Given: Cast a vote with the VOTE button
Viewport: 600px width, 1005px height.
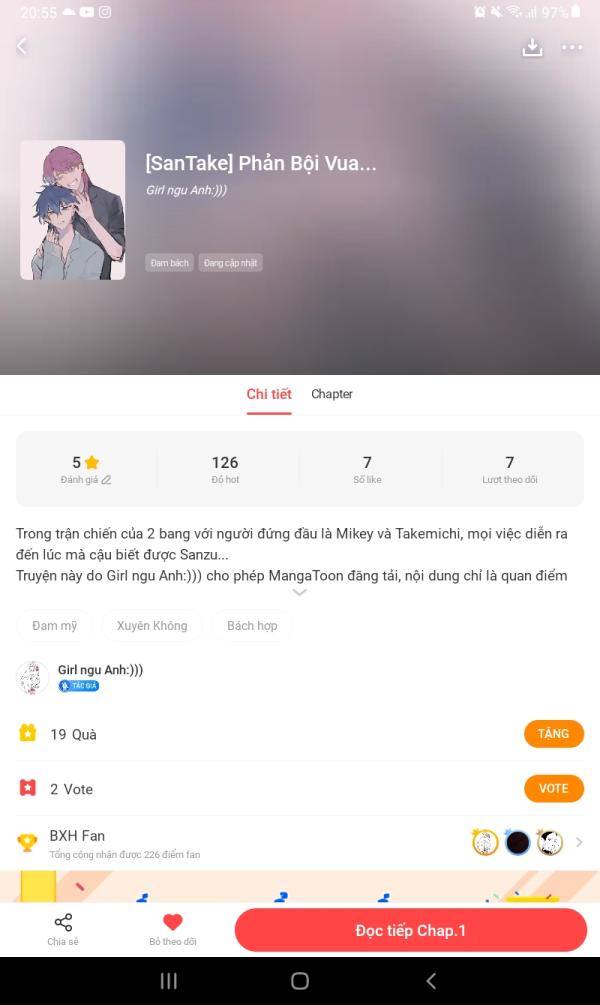Looking at the screenshot, I should click(553, 788).
